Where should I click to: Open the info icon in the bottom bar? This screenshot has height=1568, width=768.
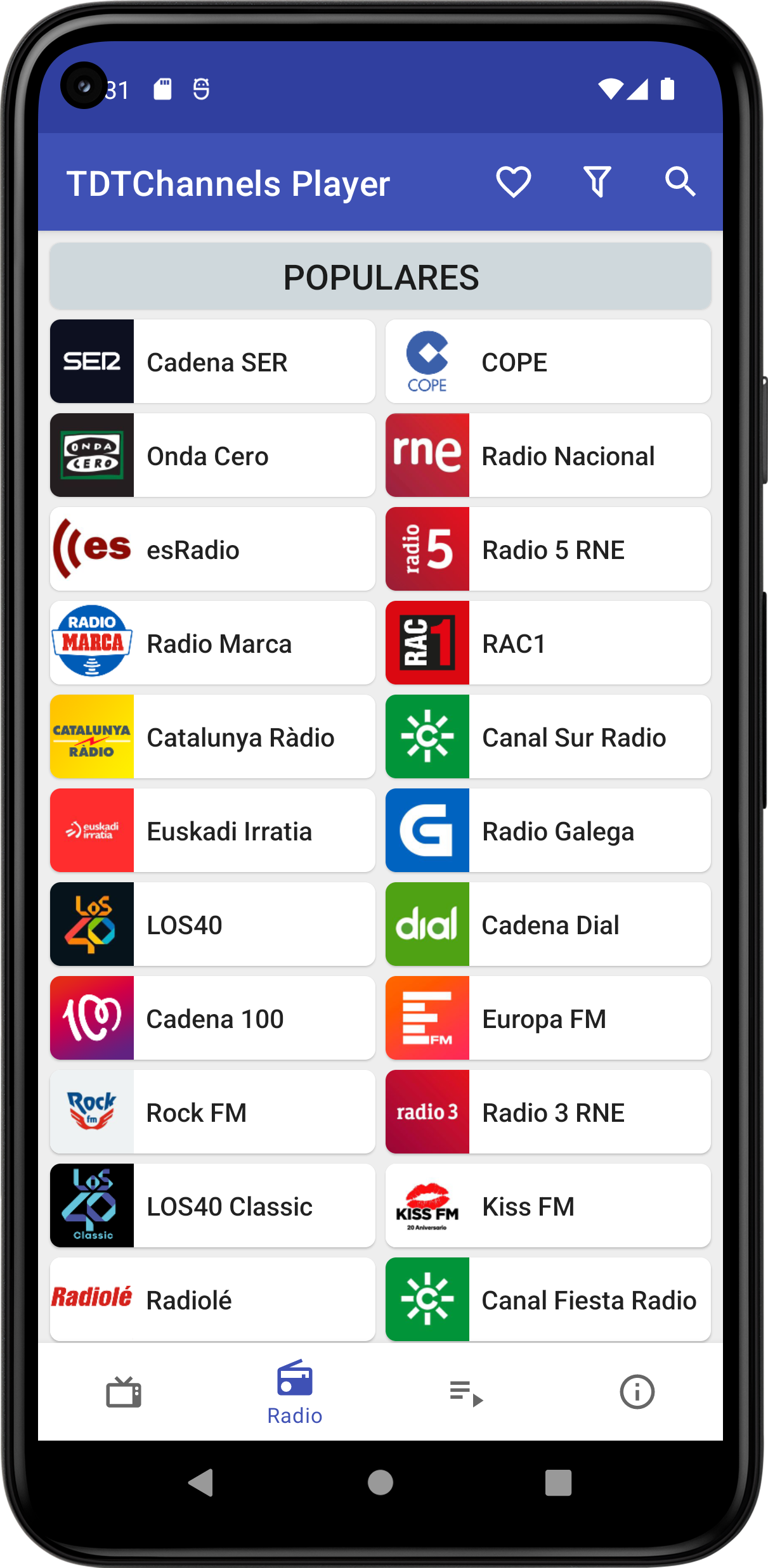point(637,1393)
